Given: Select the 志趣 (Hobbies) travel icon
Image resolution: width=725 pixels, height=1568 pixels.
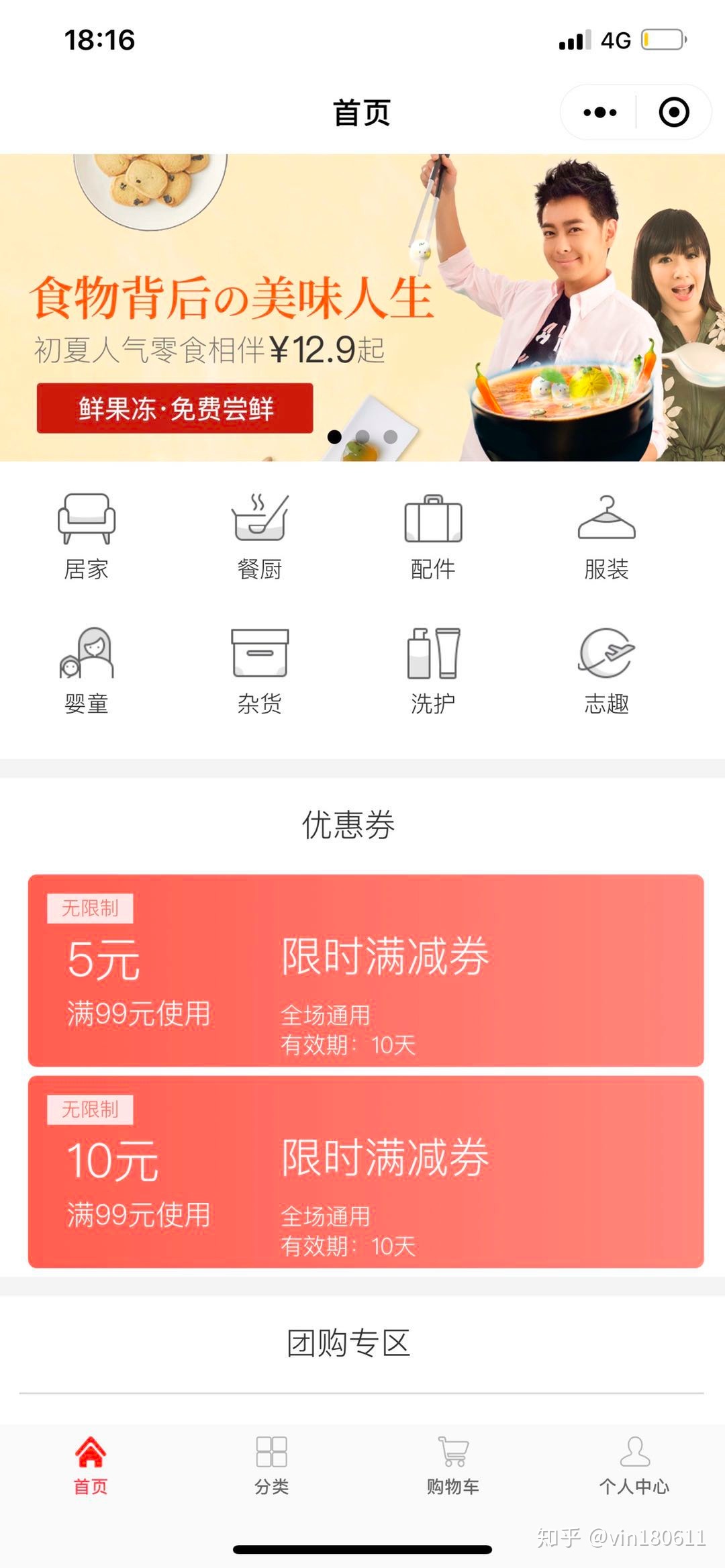Looking at the screenshot, I should click(x=608, y=661).
